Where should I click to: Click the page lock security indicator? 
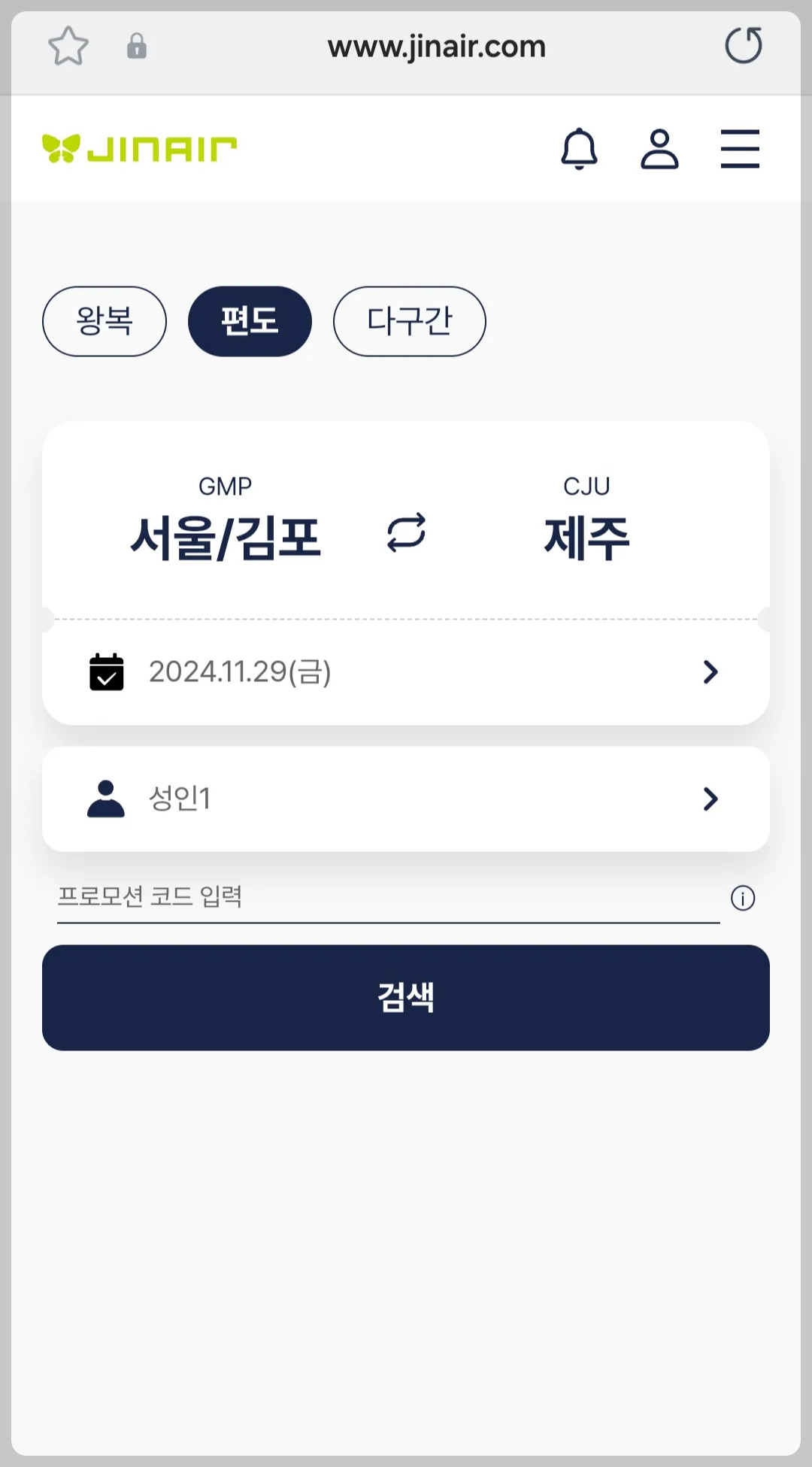tap(138, 46)
